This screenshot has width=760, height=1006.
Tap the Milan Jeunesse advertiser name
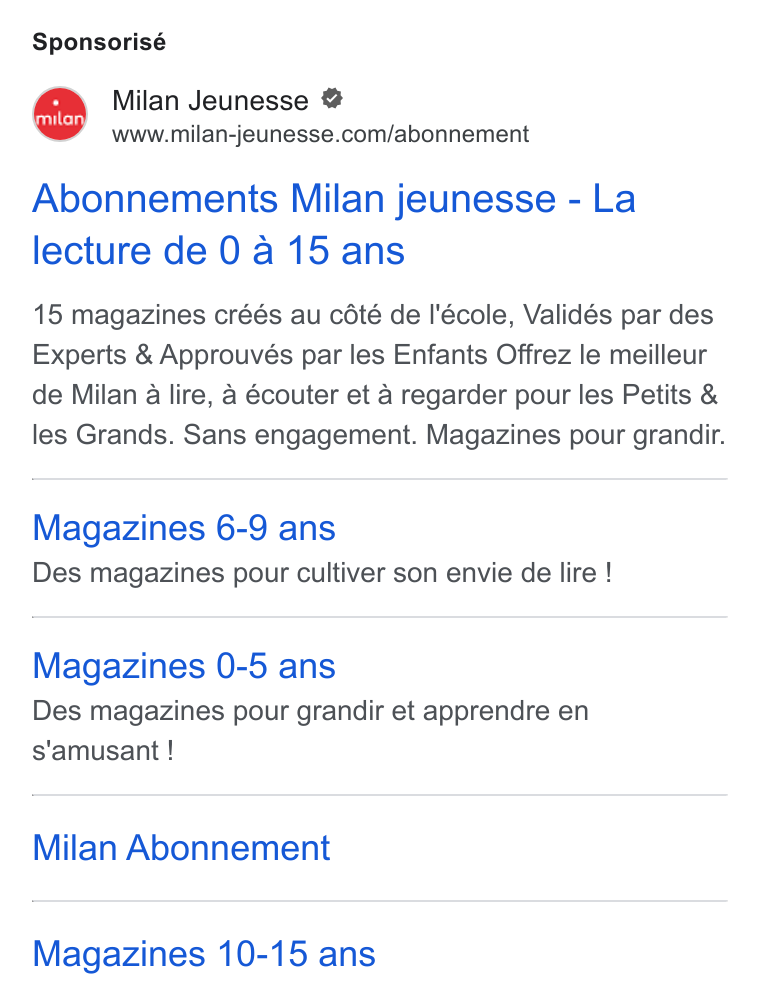(x=210, y=101)
